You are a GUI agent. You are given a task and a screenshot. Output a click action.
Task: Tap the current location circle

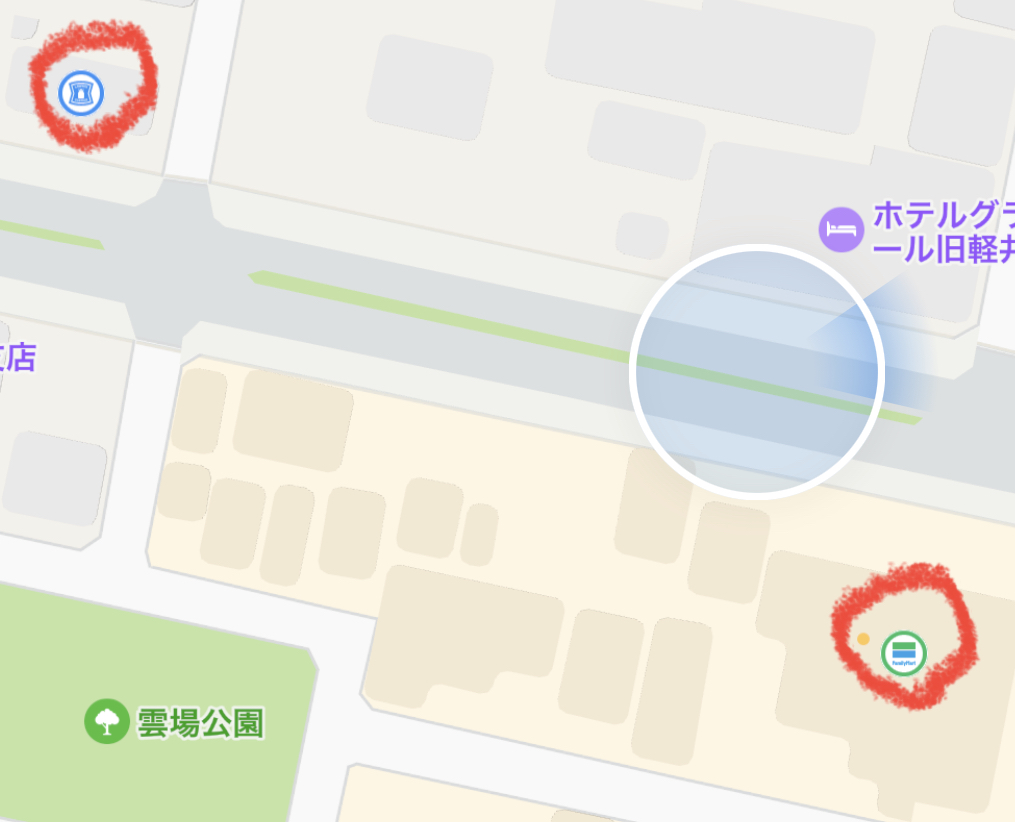(x=756, y=372)
